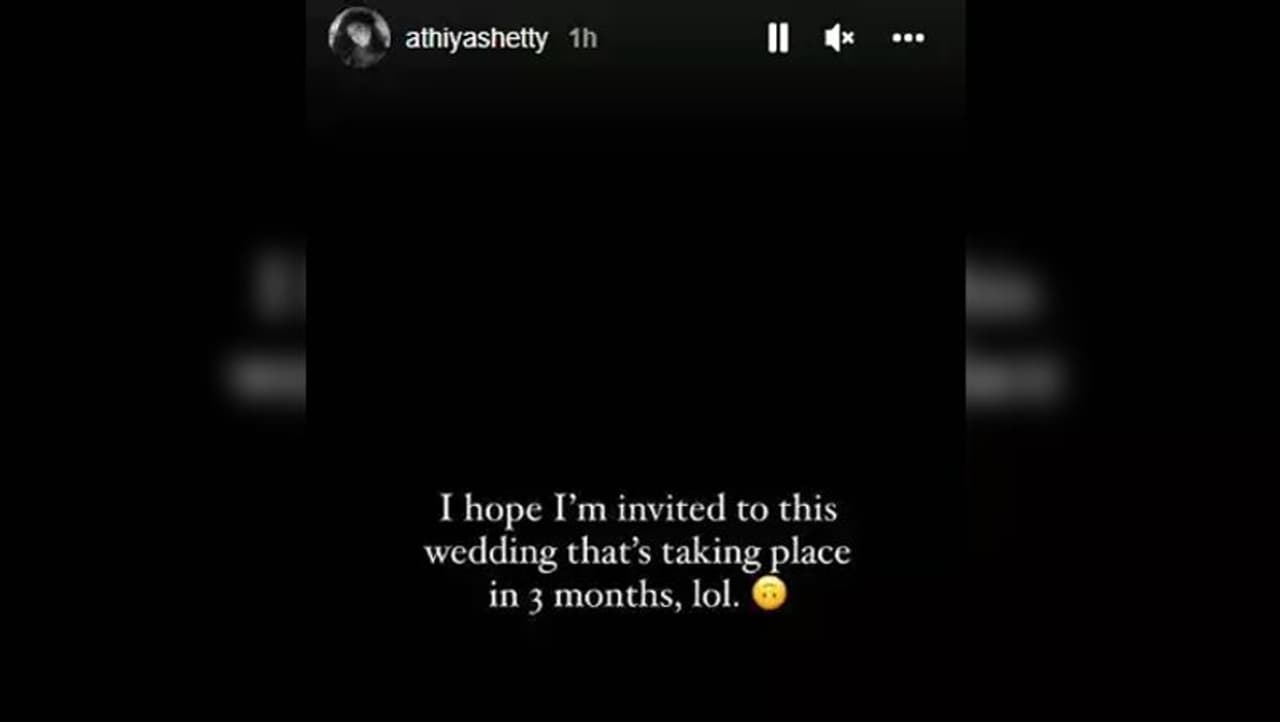Tap the athiyashetty username

coord(476,39)
